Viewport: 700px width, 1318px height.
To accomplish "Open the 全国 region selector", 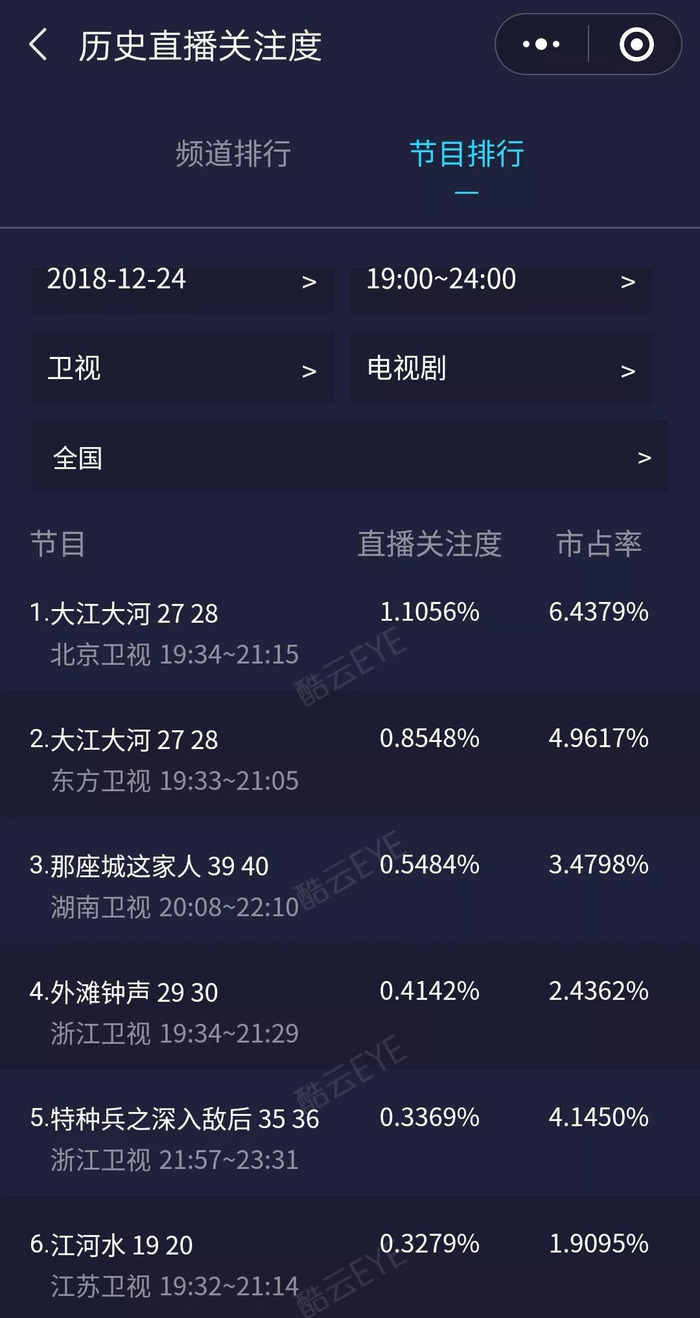I will (350, 458).
